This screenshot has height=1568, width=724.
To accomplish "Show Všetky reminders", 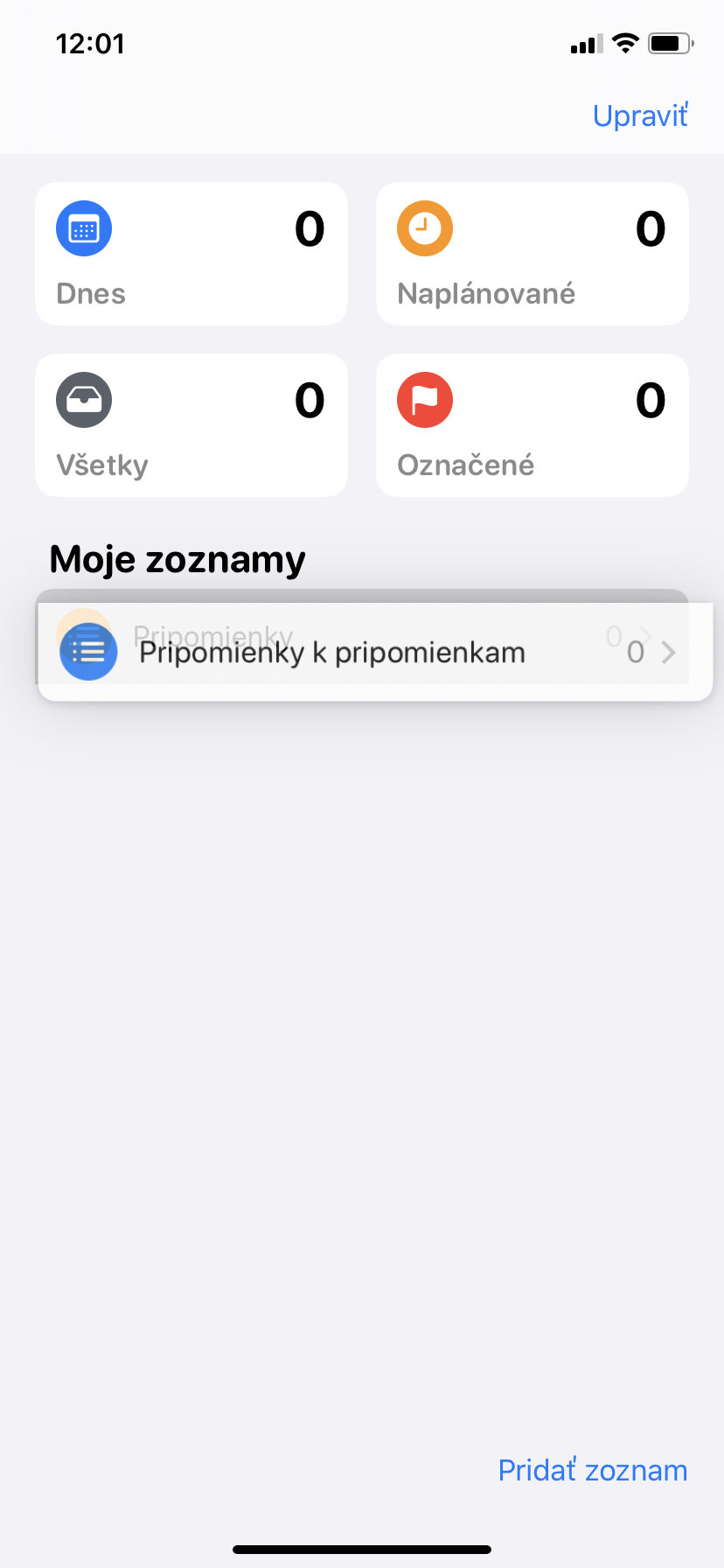I will tap(191, 425).
